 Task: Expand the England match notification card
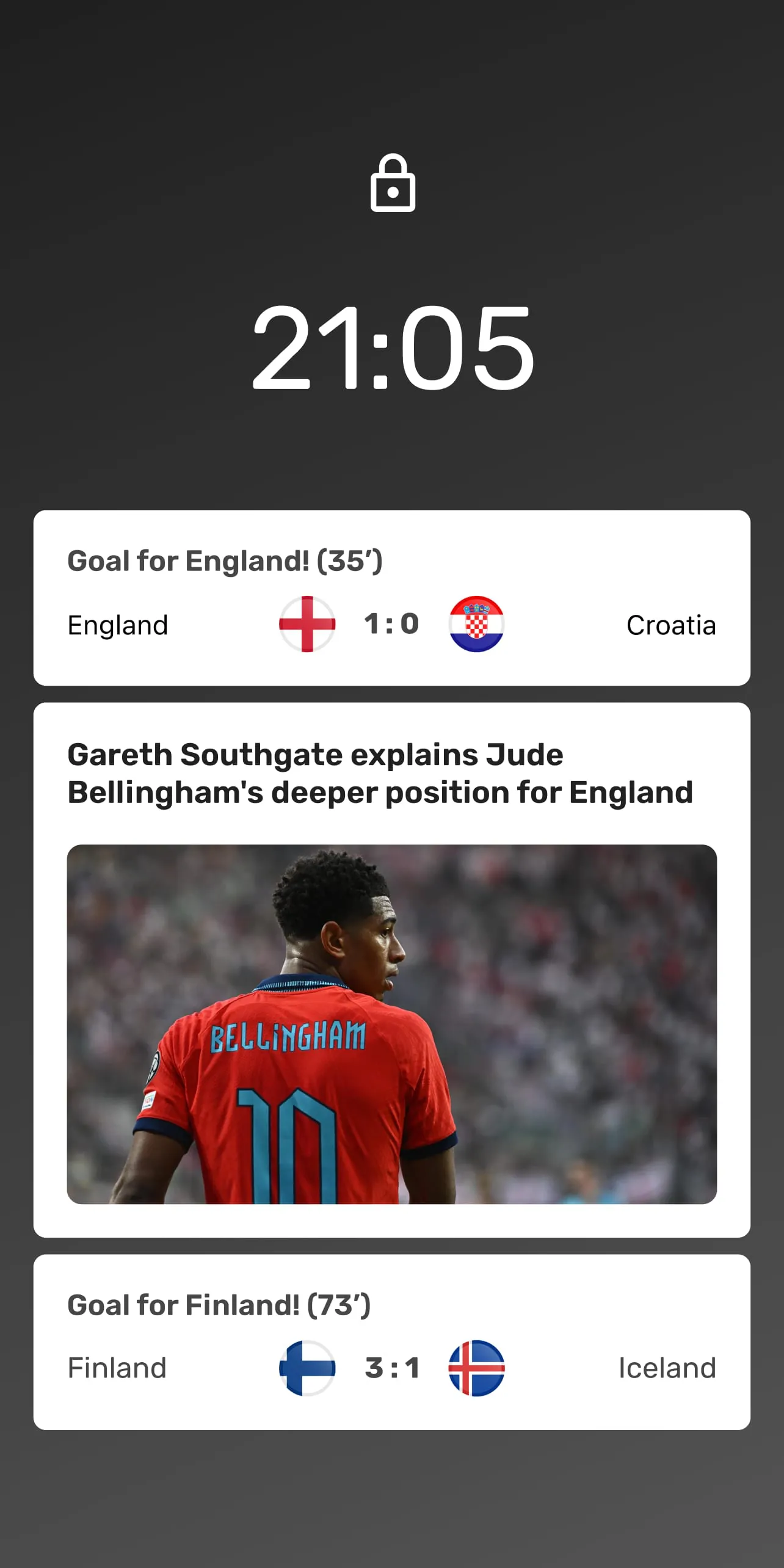coord(392,604)
